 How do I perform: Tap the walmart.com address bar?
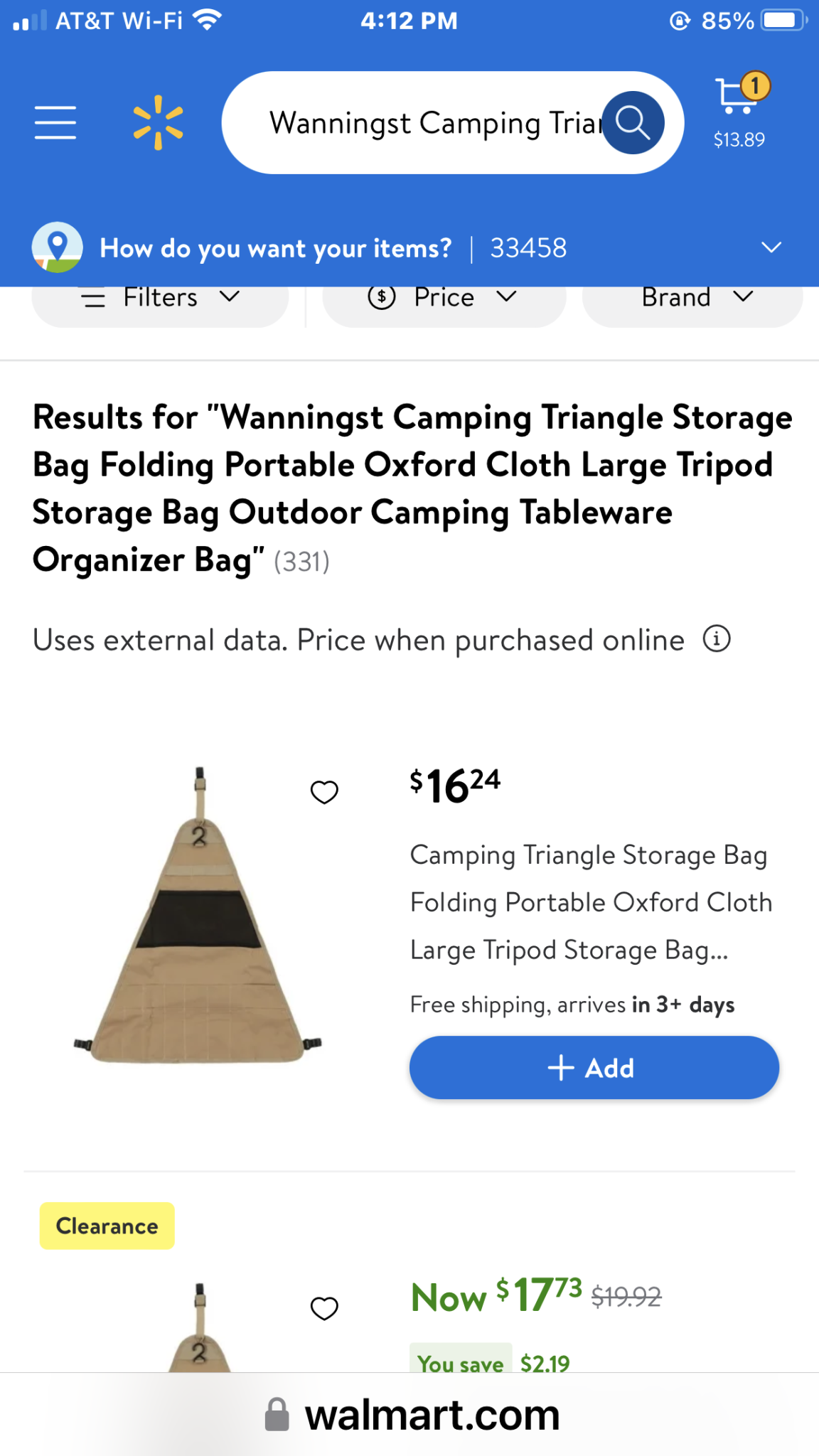(x=411, y=1414)
